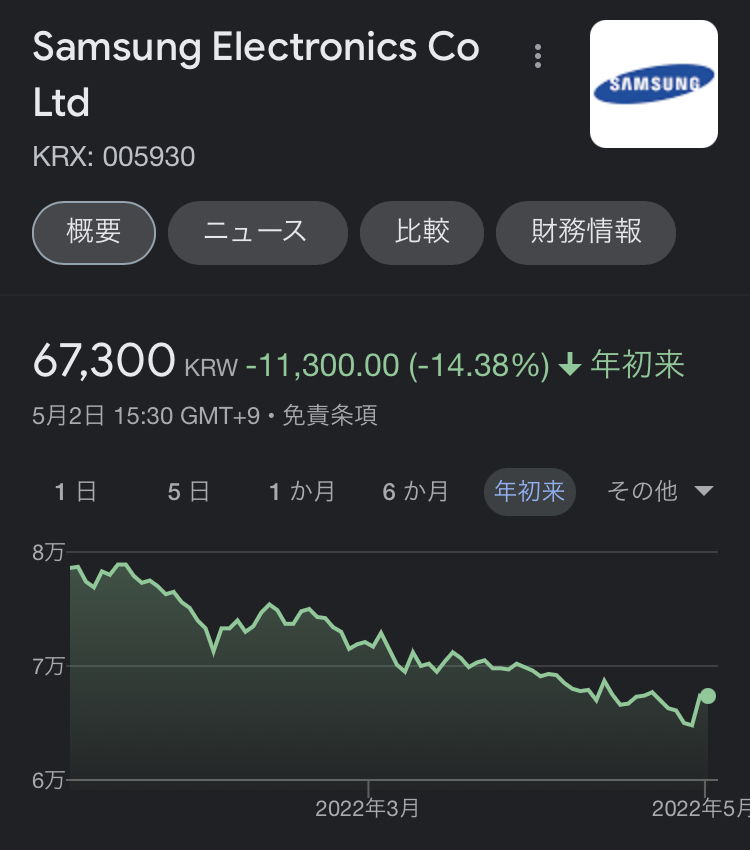This screenshot has width=750, height=850.
Task: Select the 年初来 chart range
Action: point(530,492)
